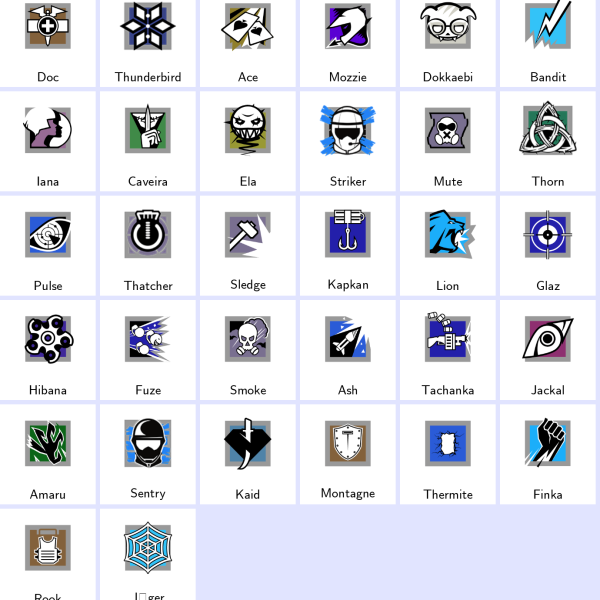Open the Mute operator card
600x600 pixels.
point(448,138)
